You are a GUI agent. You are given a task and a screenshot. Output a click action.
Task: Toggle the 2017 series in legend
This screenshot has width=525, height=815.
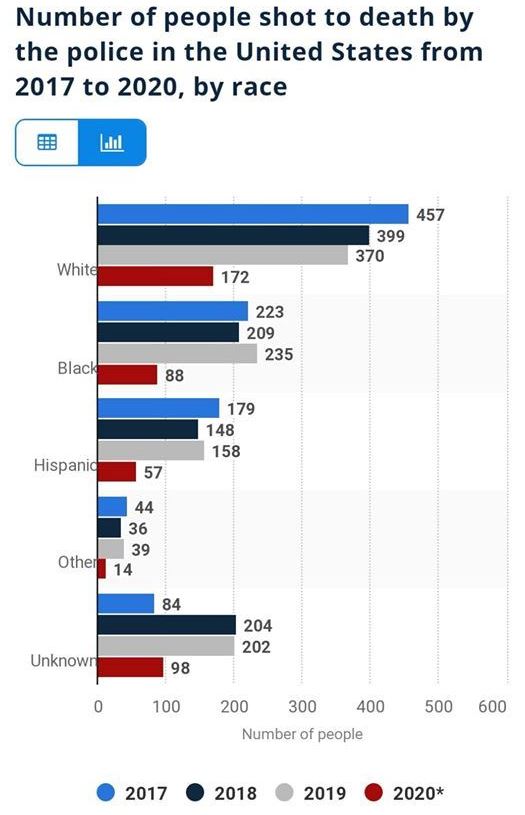(132, 793)
